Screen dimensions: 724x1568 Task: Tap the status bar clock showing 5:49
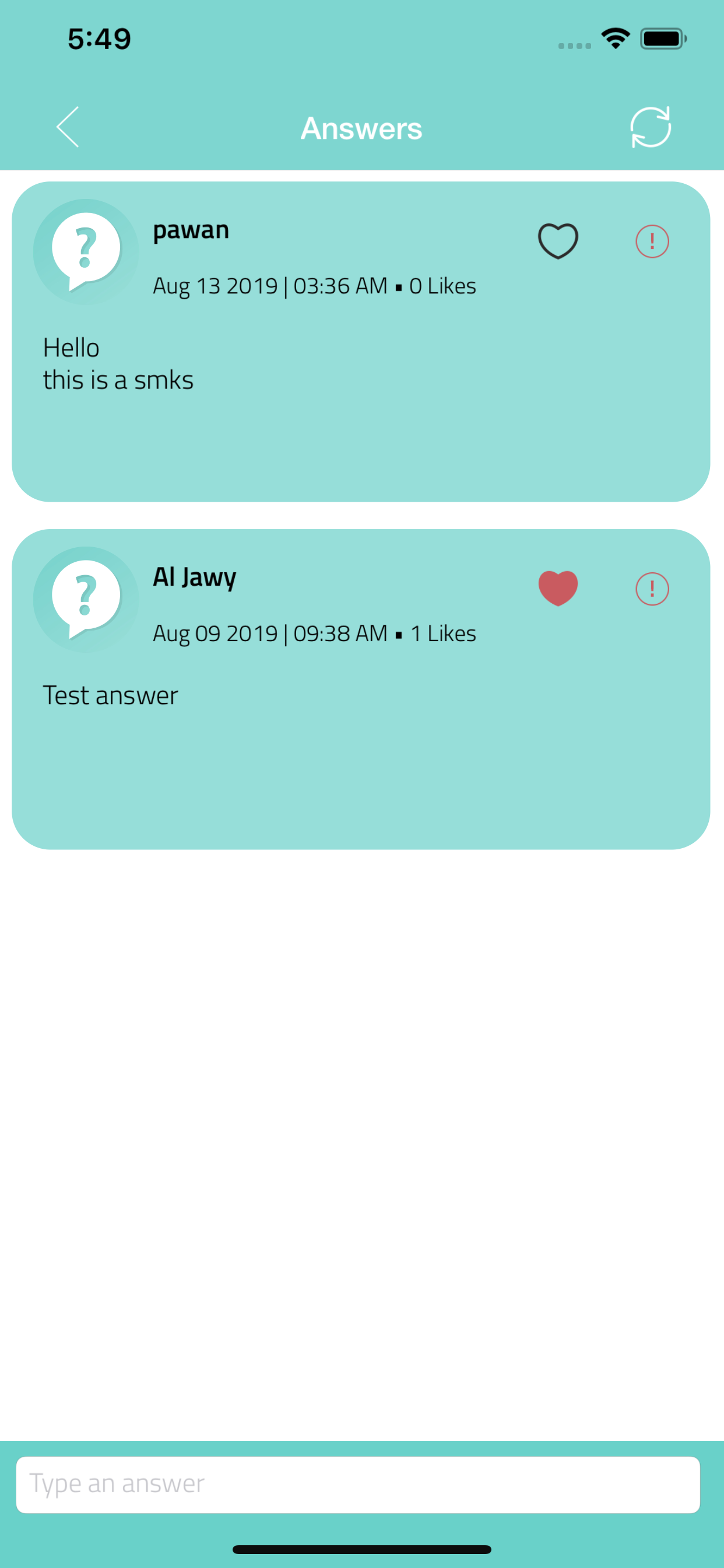point(99,38)
